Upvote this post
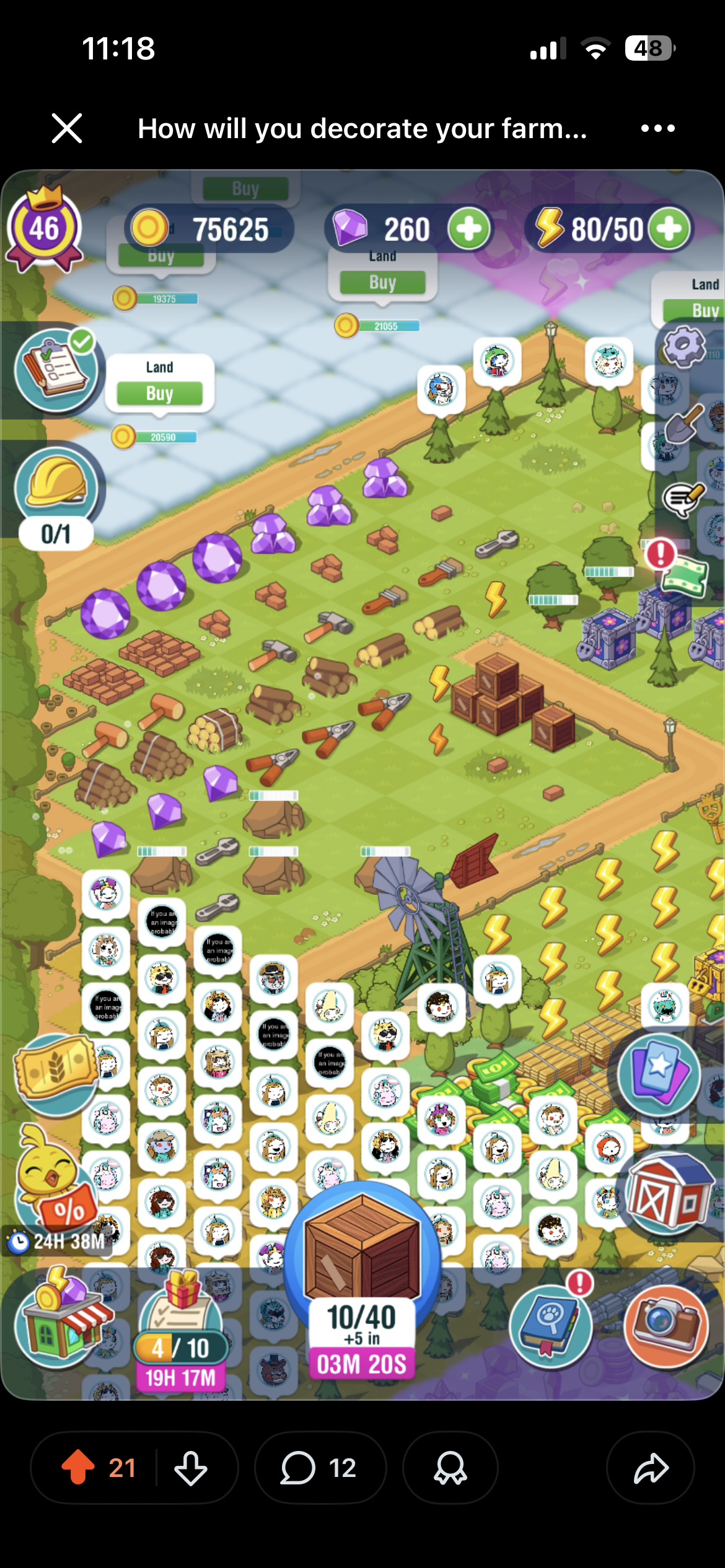 coord(79,1467)
